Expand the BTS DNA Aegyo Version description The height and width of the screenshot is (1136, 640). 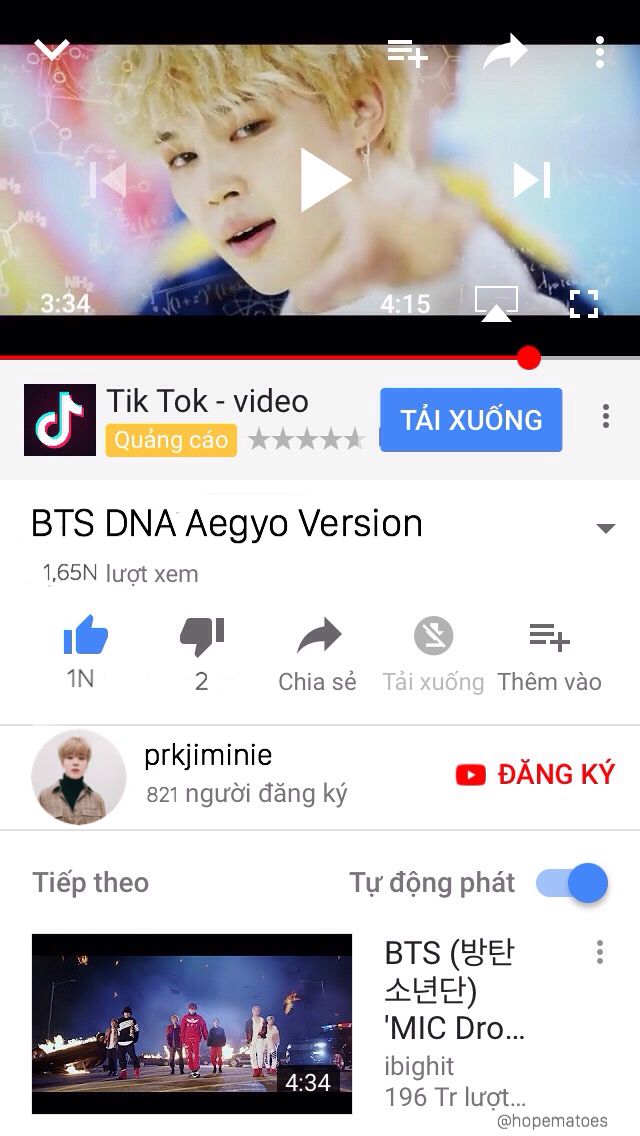pyautogui.click(x=605, y=528)
